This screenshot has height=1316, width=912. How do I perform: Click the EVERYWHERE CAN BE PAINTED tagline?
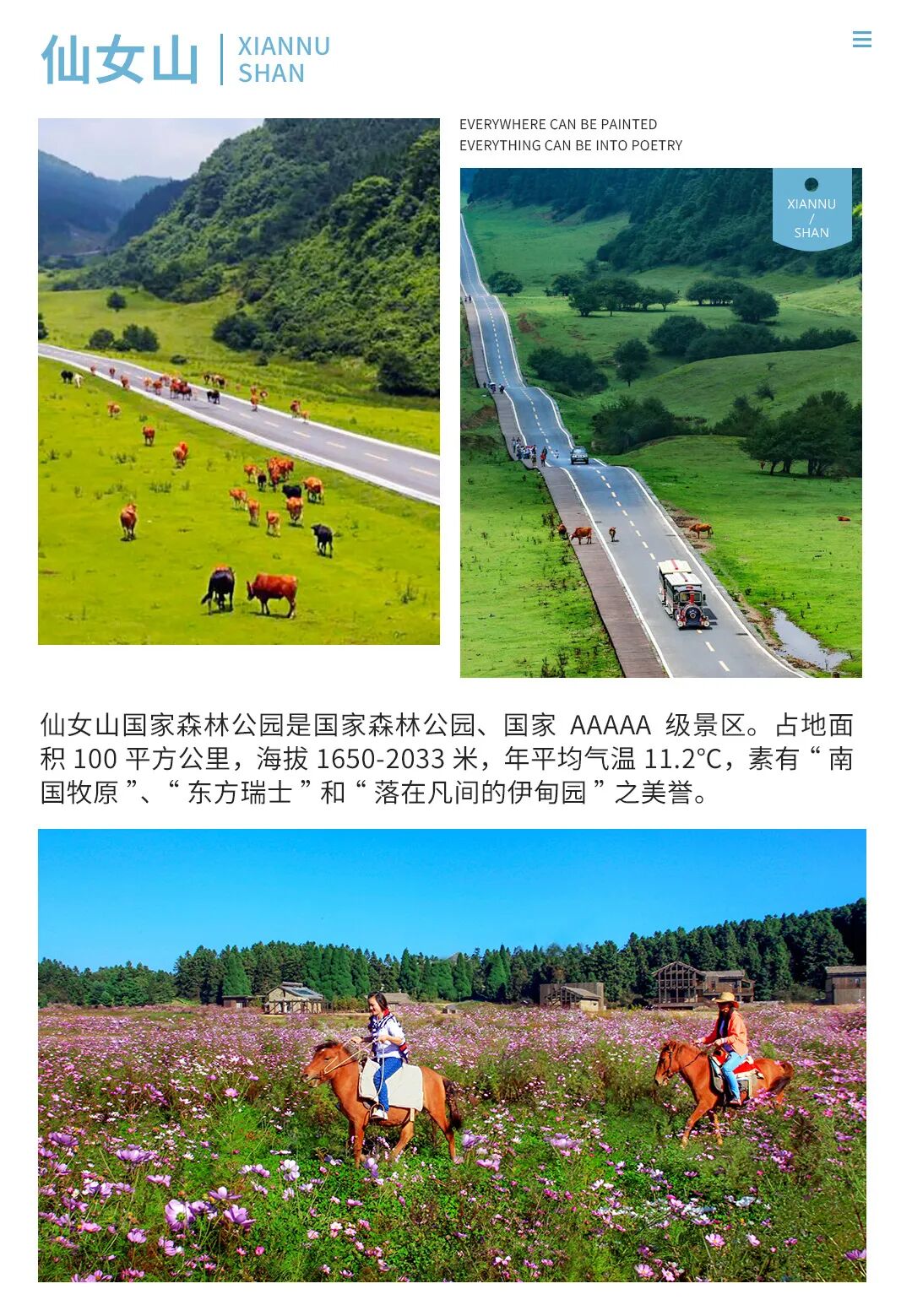click(559, 124)
